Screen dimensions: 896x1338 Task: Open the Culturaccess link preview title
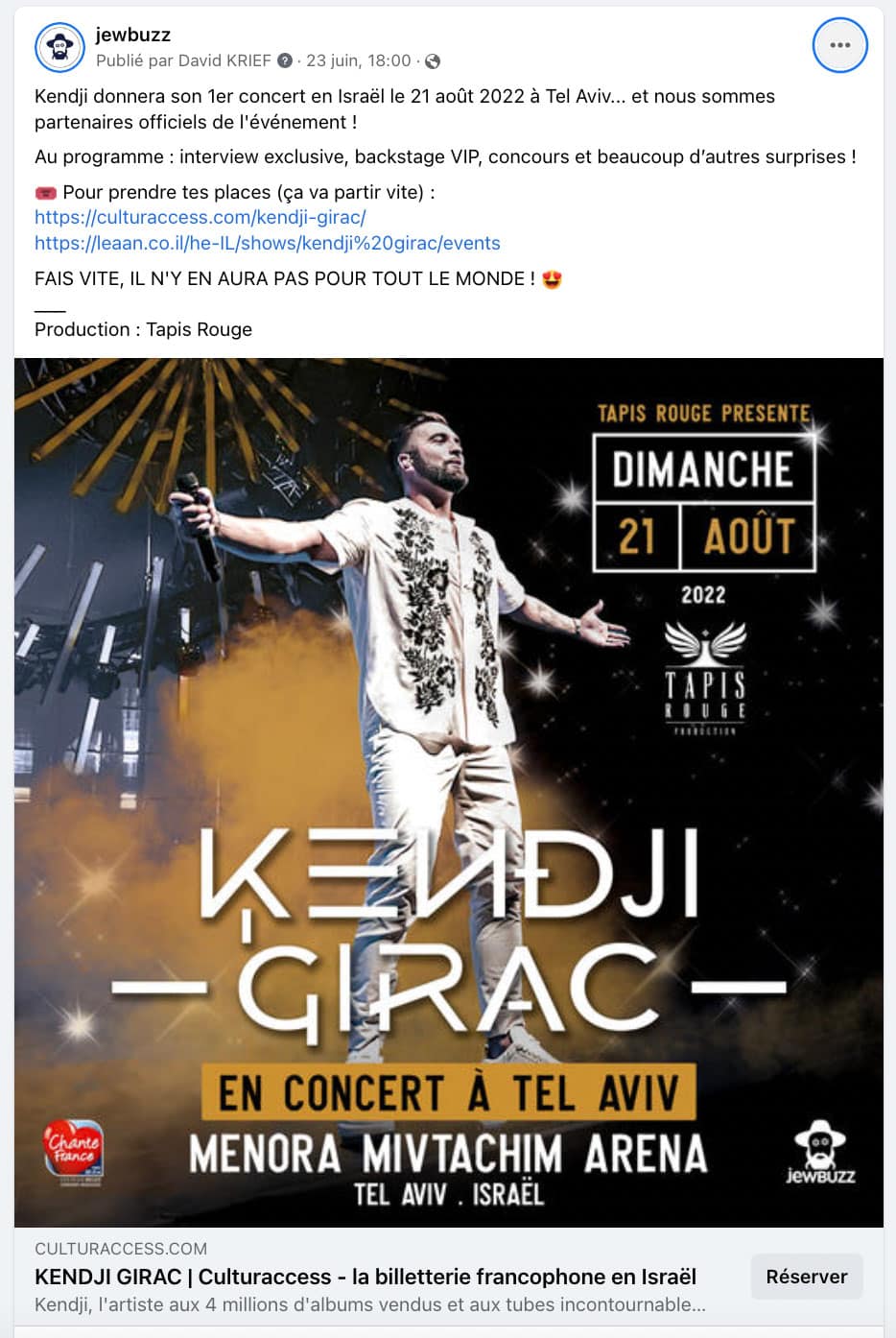[365, 1277]
